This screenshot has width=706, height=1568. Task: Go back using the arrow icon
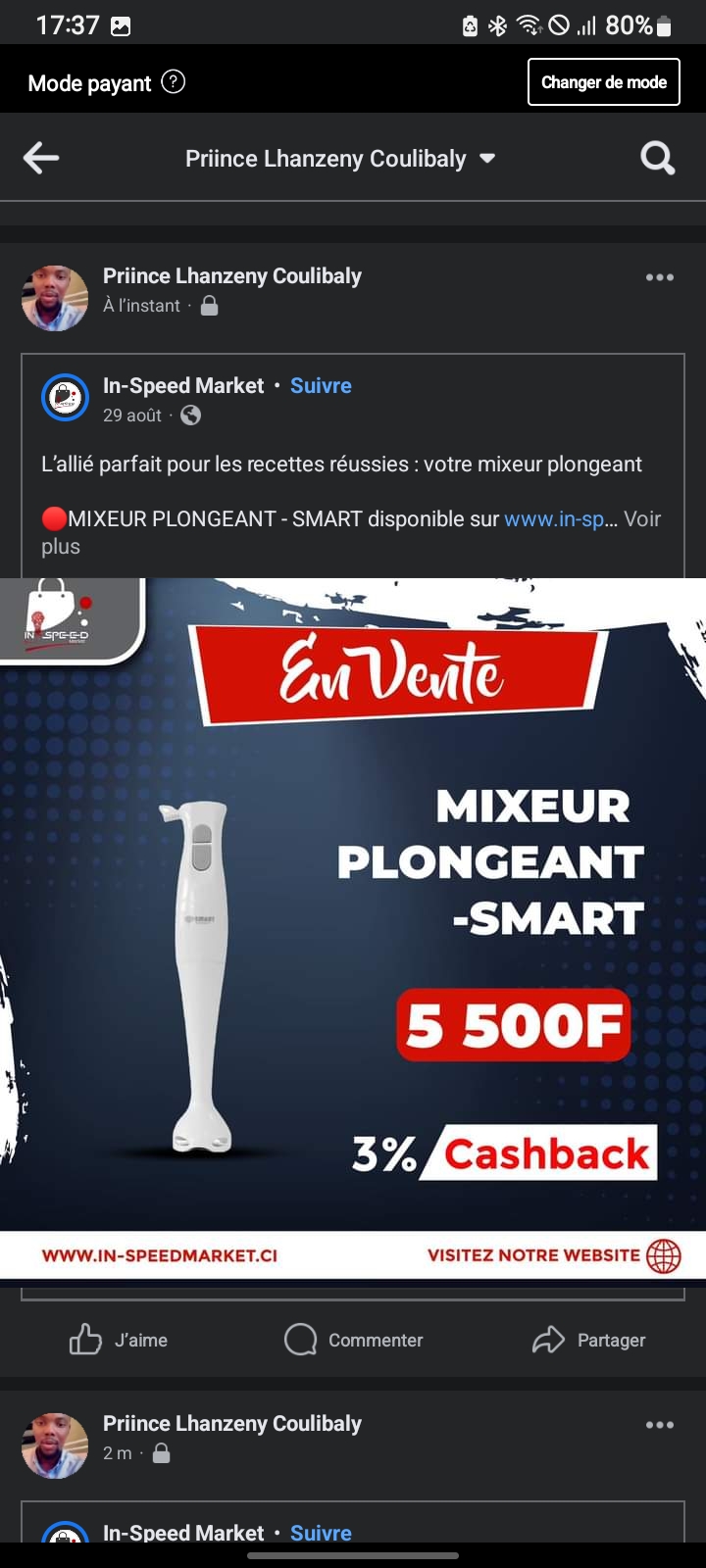click(41, 158)
